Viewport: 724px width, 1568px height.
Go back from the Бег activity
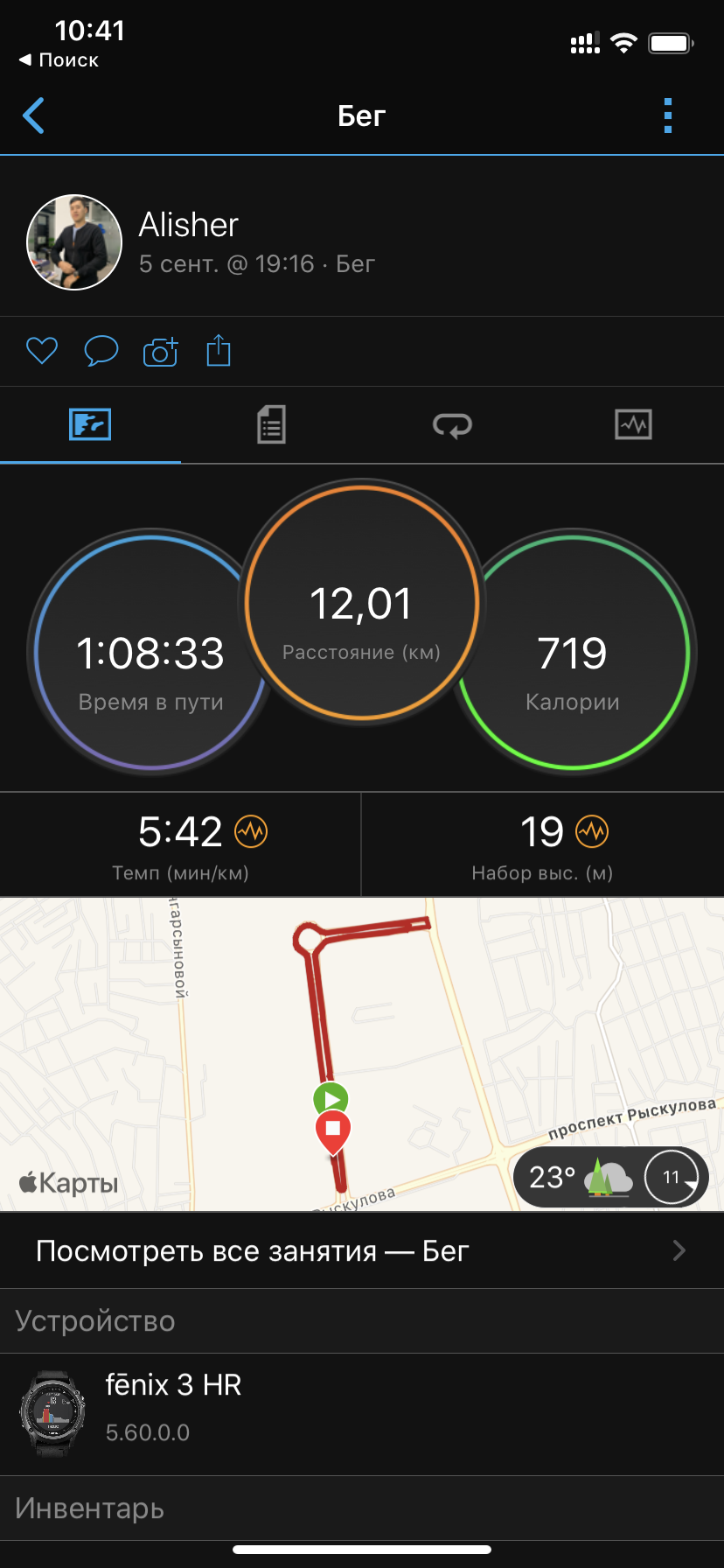click(34, 115)
